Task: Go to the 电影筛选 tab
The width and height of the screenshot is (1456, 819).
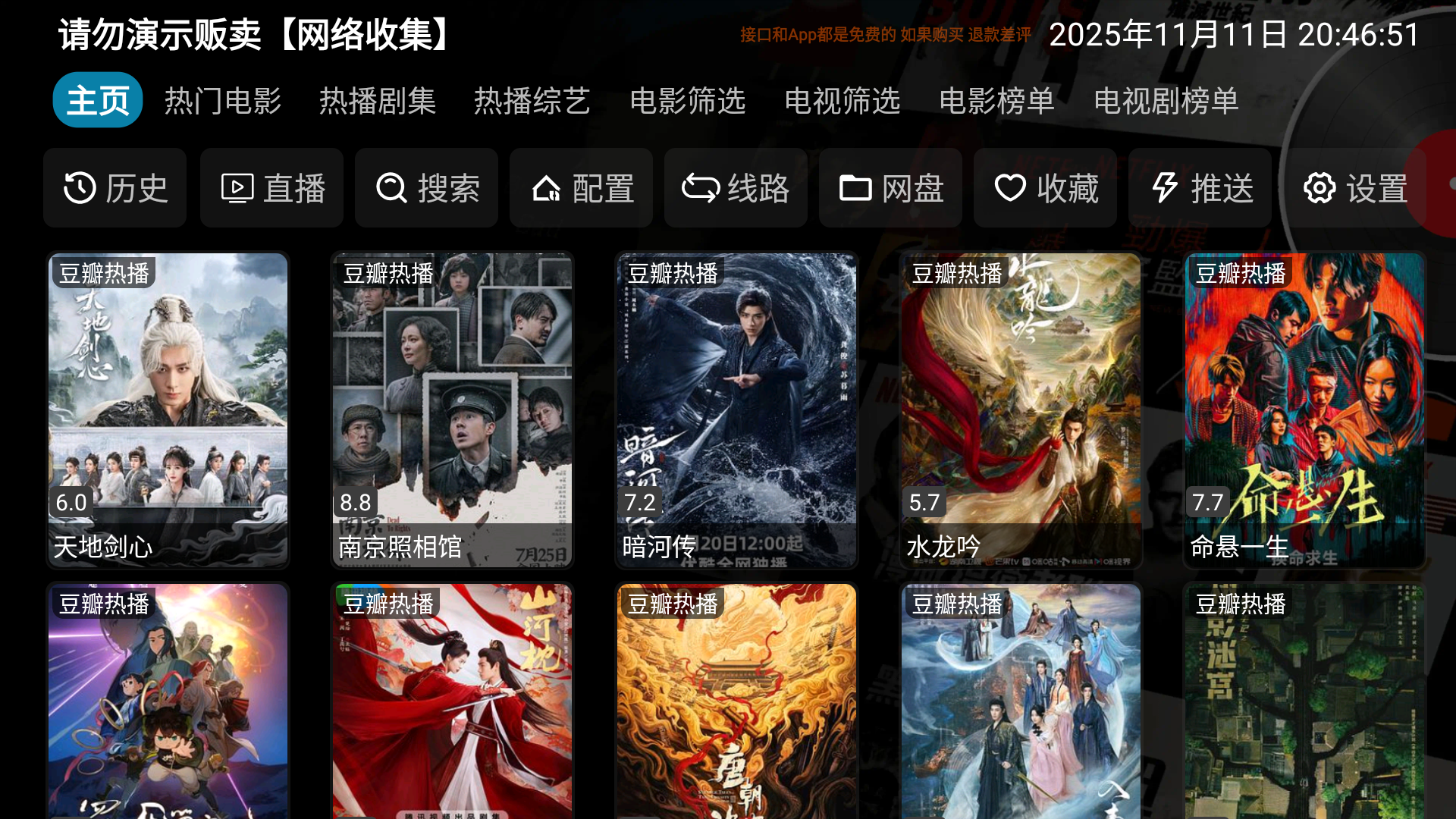Action: click(688, 101)
